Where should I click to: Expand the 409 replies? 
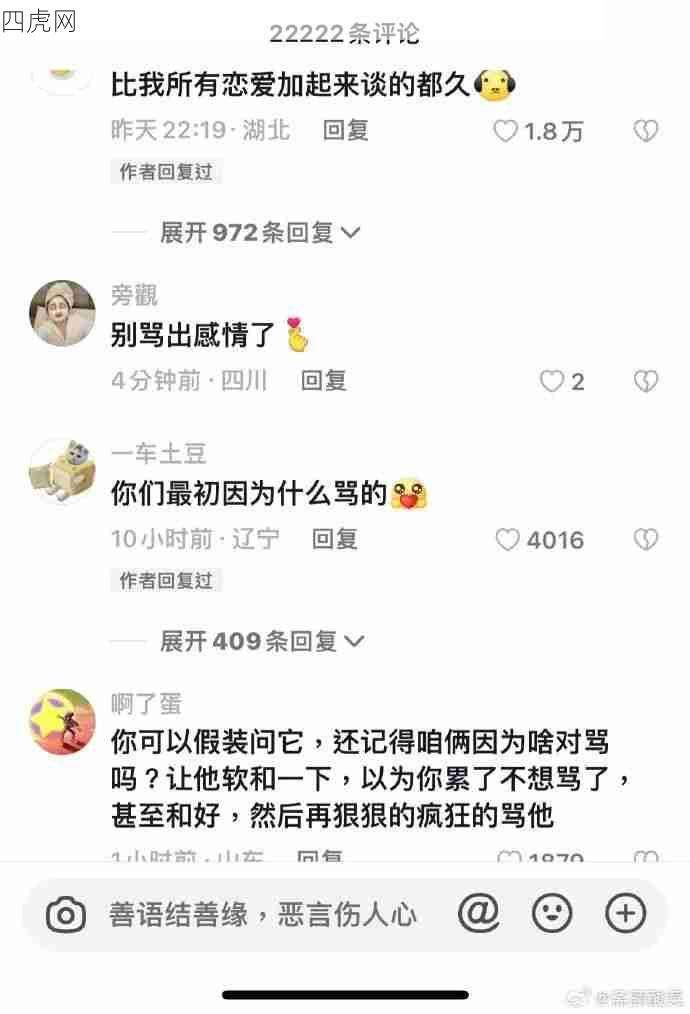262,641
